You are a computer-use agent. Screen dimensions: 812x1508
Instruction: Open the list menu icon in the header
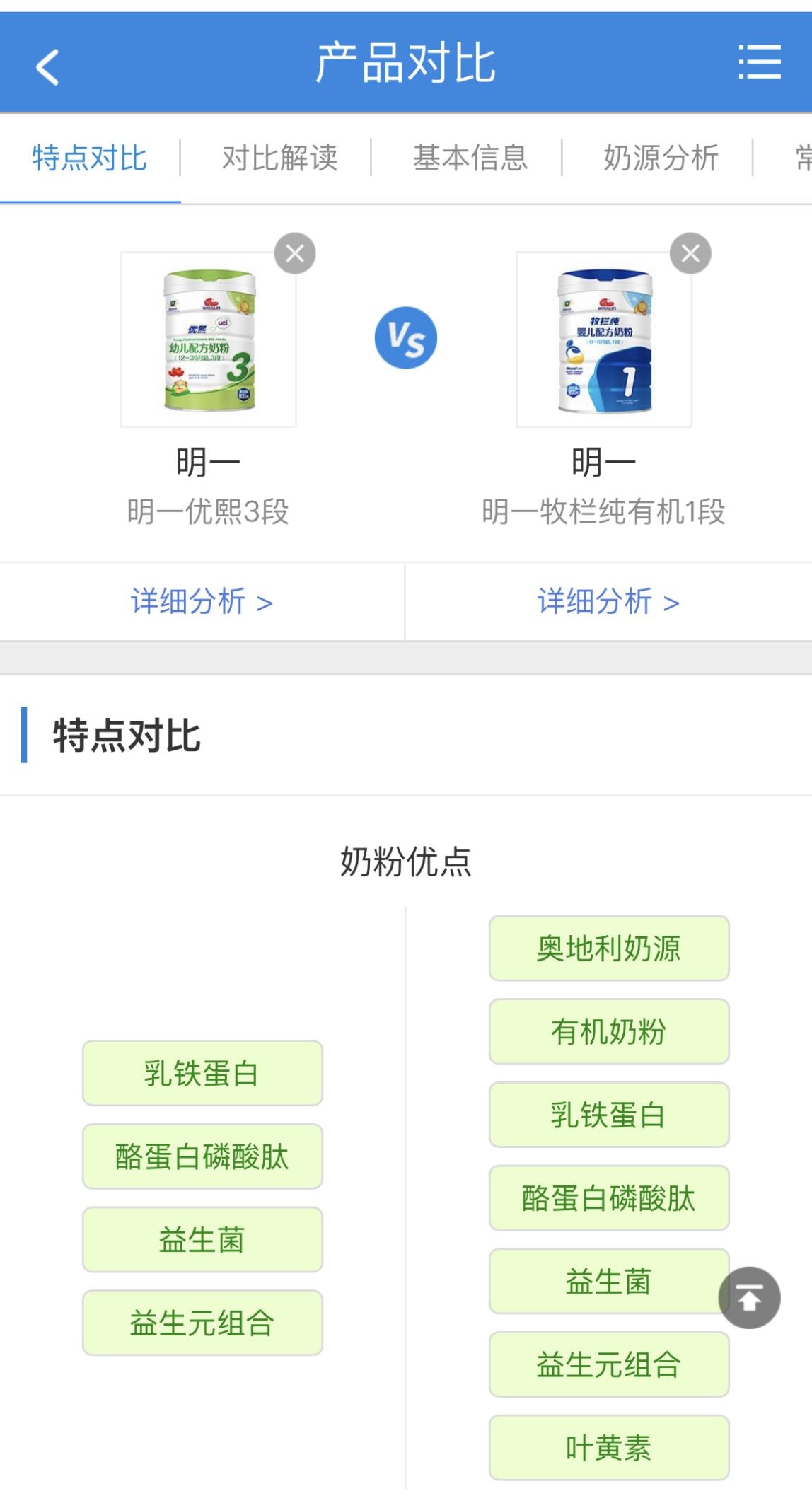[759, 62]
